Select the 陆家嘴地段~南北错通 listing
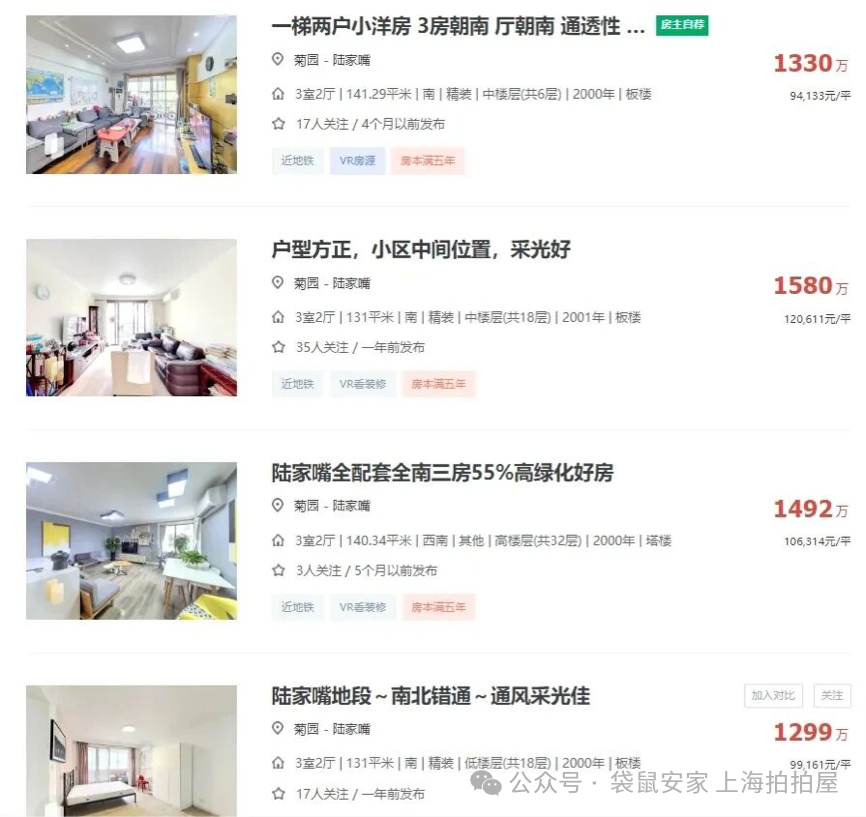Screen dimensions: 866x817 pyautogui.click(x=430, y=696)
